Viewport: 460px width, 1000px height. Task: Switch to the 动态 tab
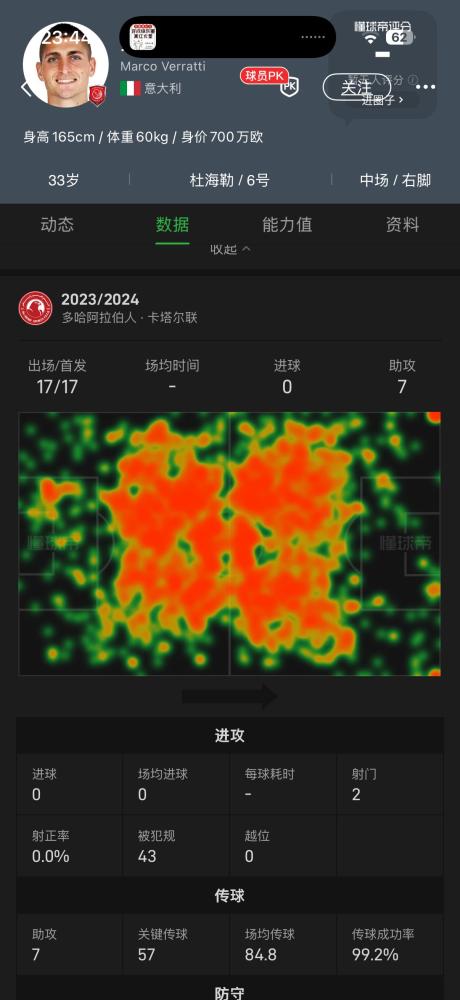point(57,224)
